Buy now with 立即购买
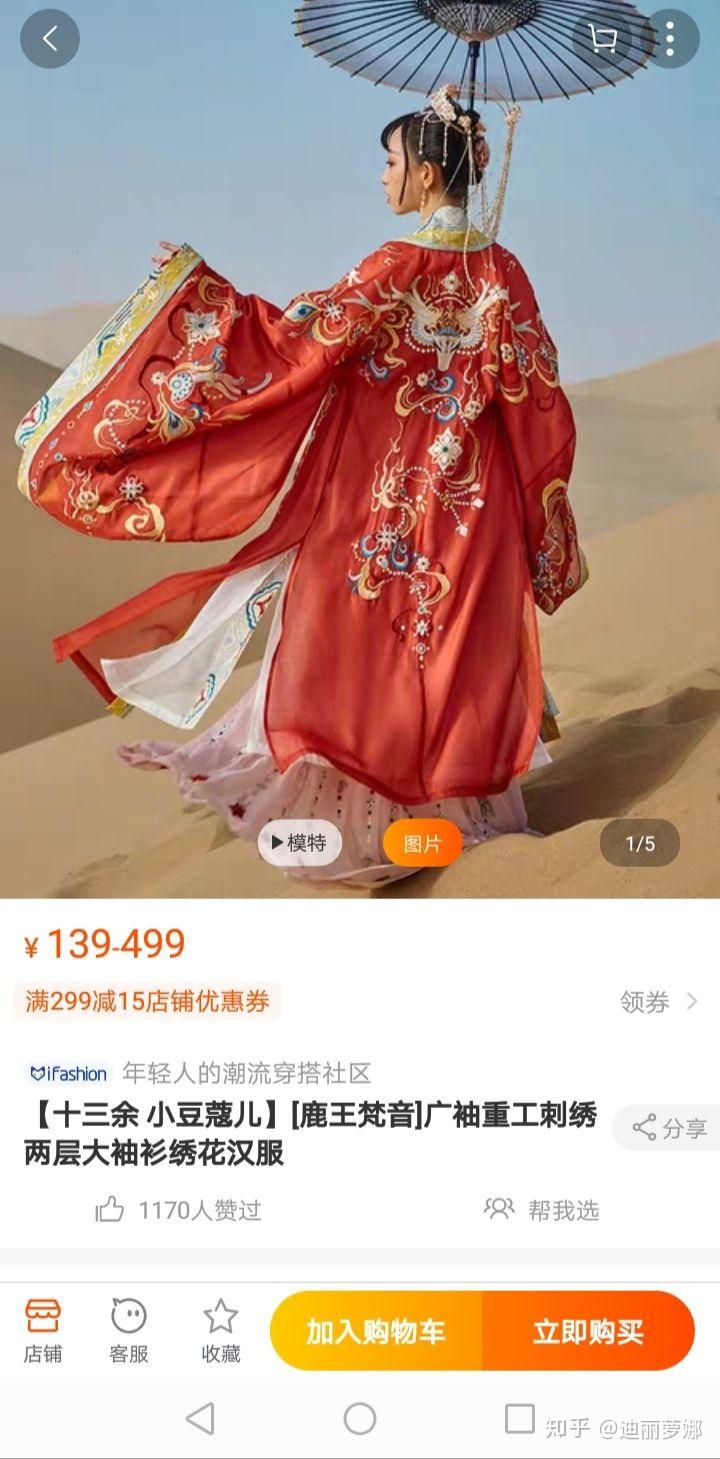 tap(588, 1331)
